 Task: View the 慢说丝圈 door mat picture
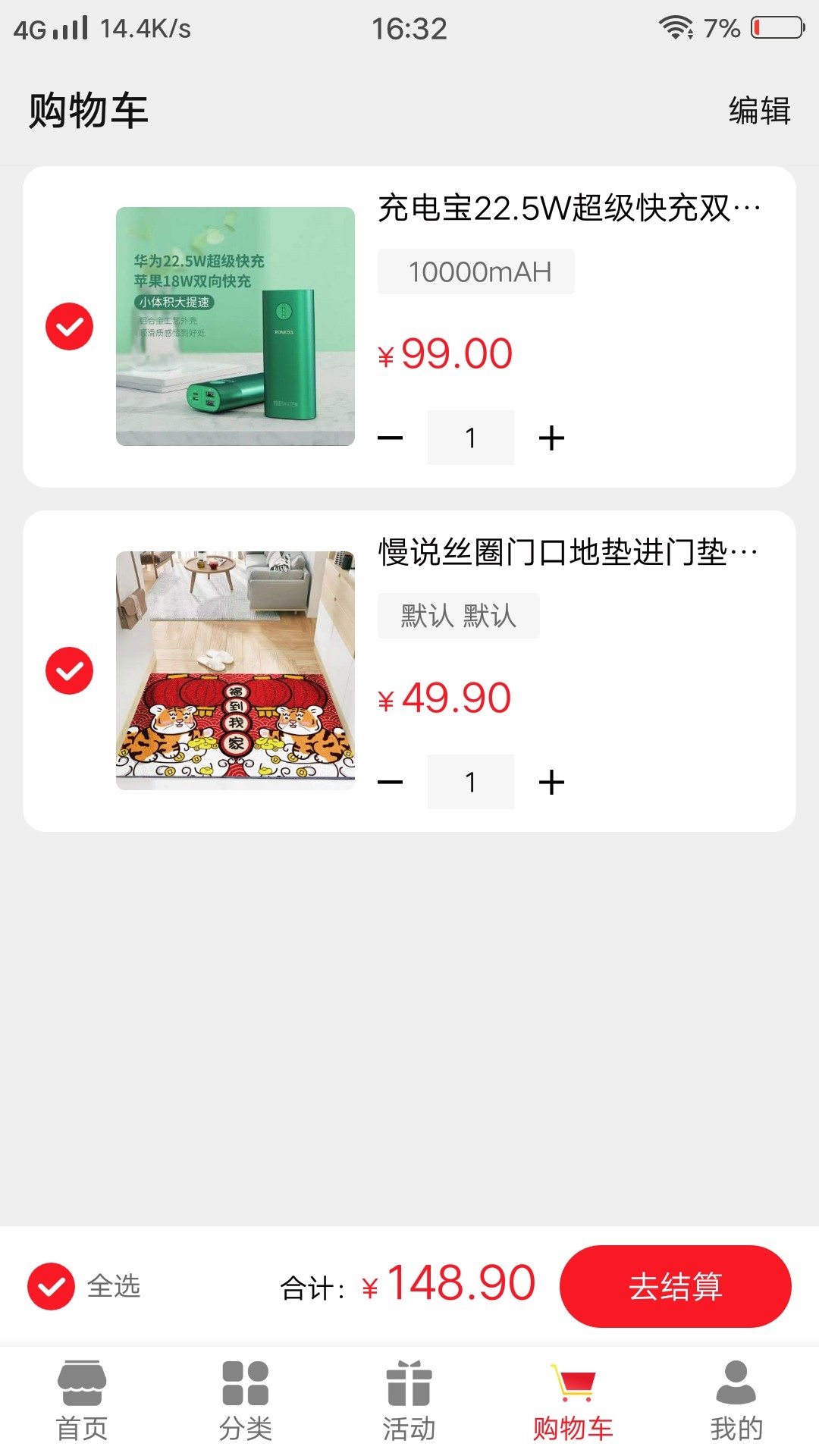pyautogui.click(x=235, y=670)
